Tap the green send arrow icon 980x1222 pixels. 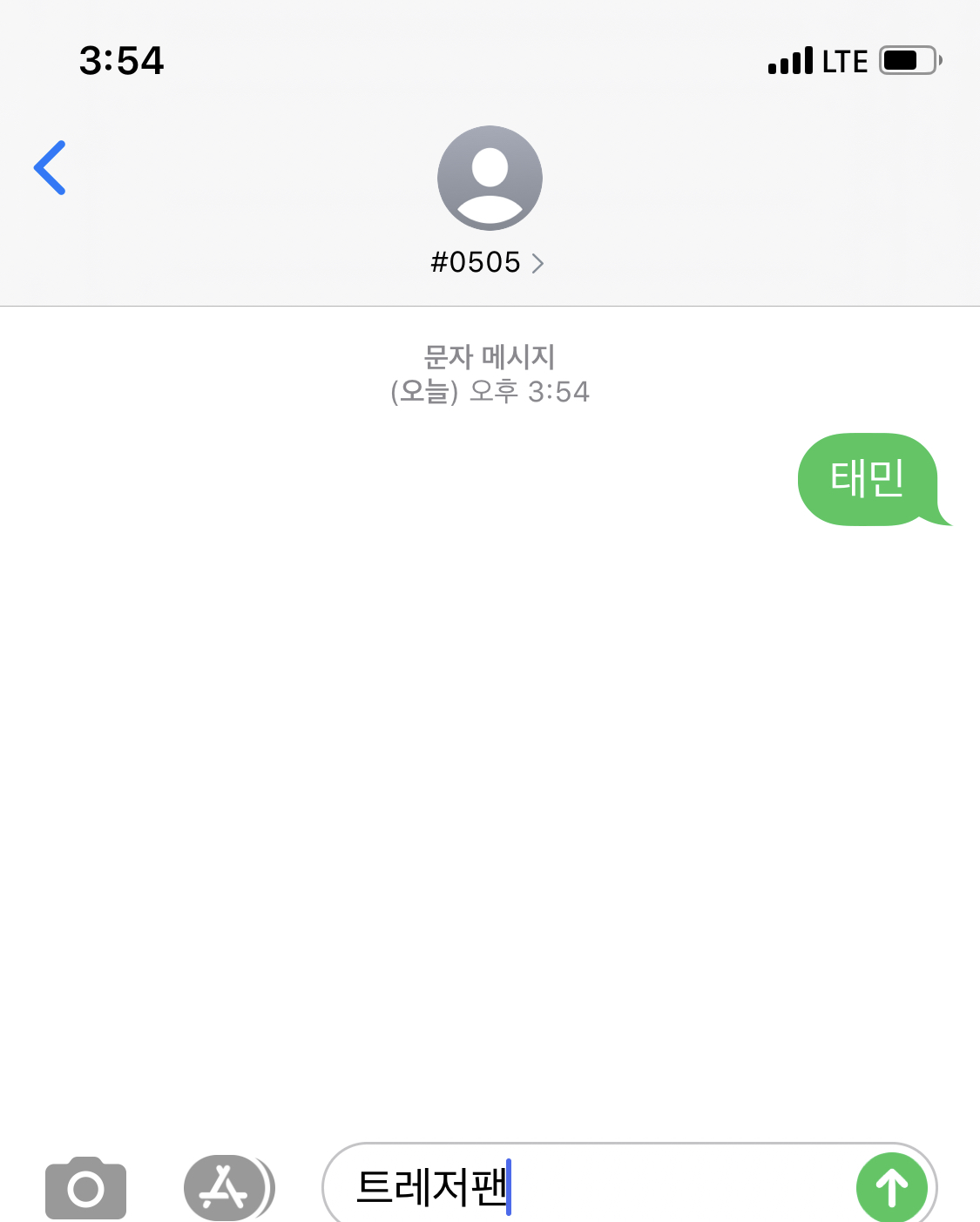coord(891,1187)
